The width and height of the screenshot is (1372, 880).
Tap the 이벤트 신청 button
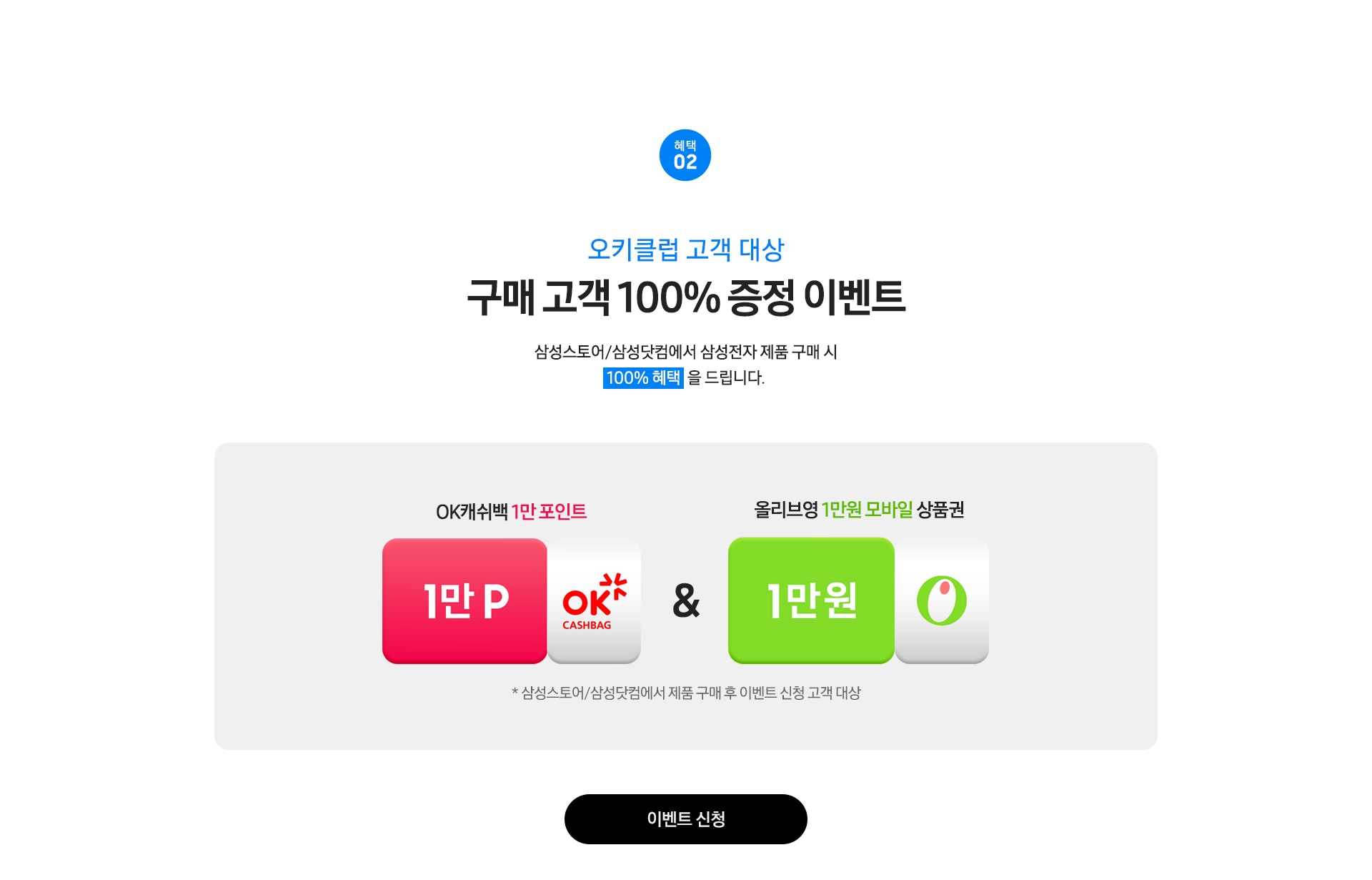[x=685, y=819]
